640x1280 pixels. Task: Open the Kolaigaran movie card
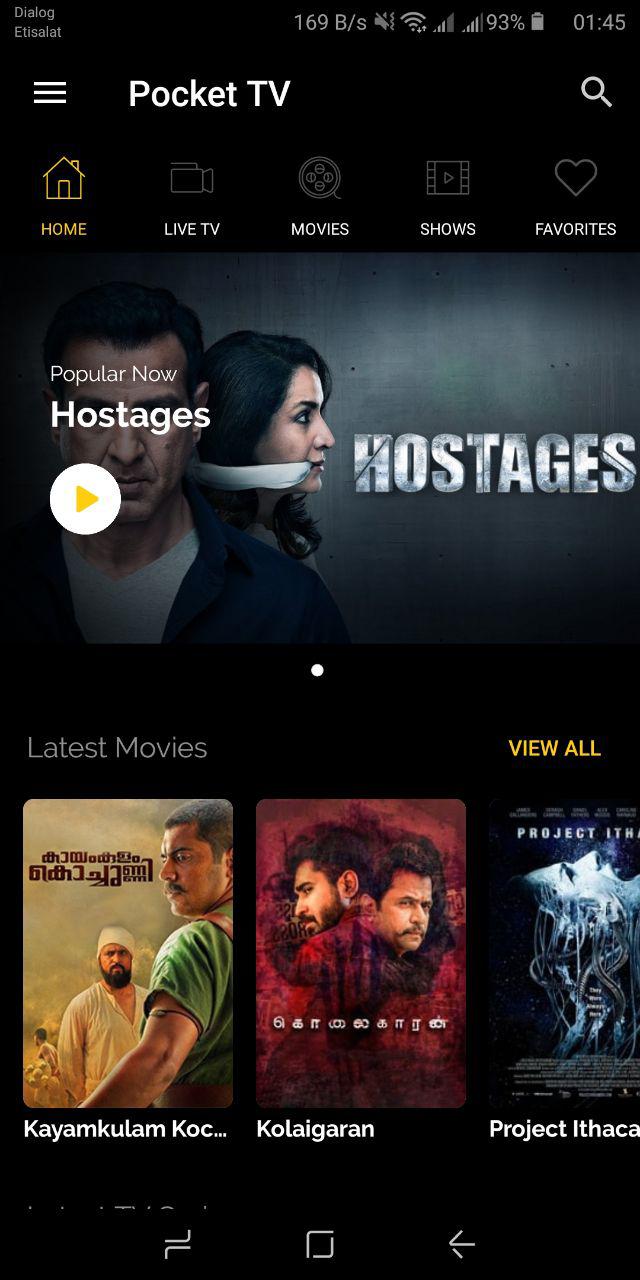point(361,953)
